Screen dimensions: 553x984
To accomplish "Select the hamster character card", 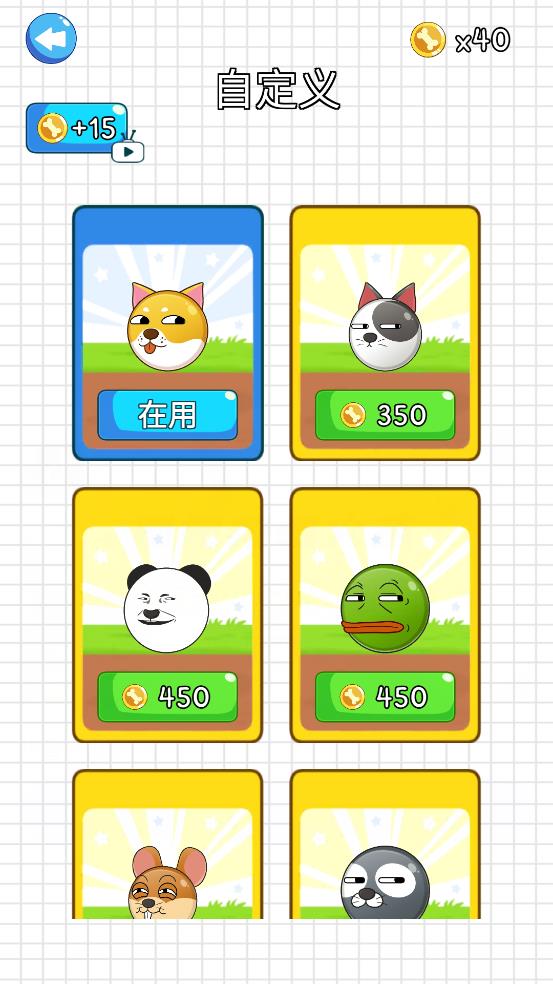I will point(168,845).
